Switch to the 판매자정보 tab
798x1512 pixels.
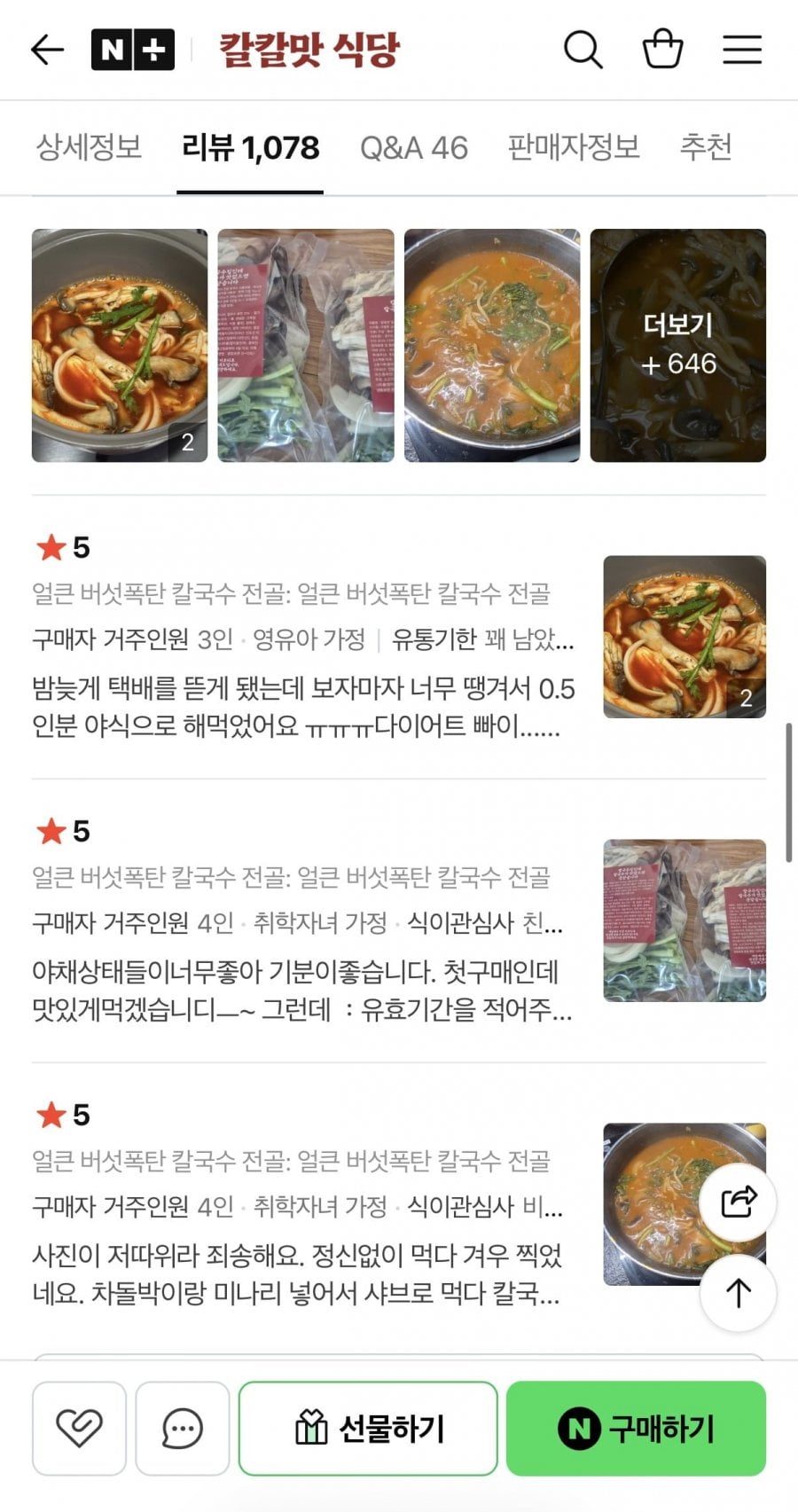point(574,147)
